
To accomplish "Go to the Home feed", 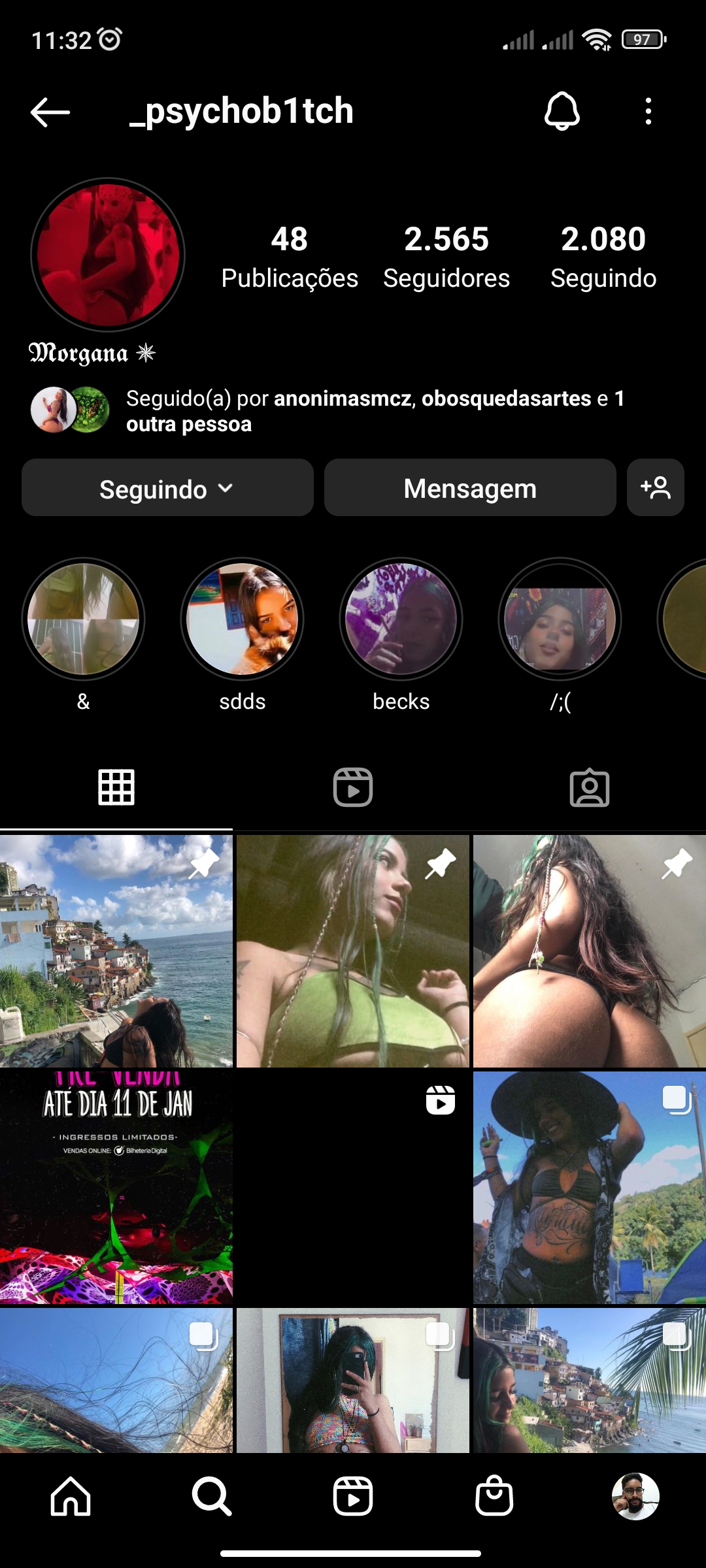I will (x=71, y=1496).
